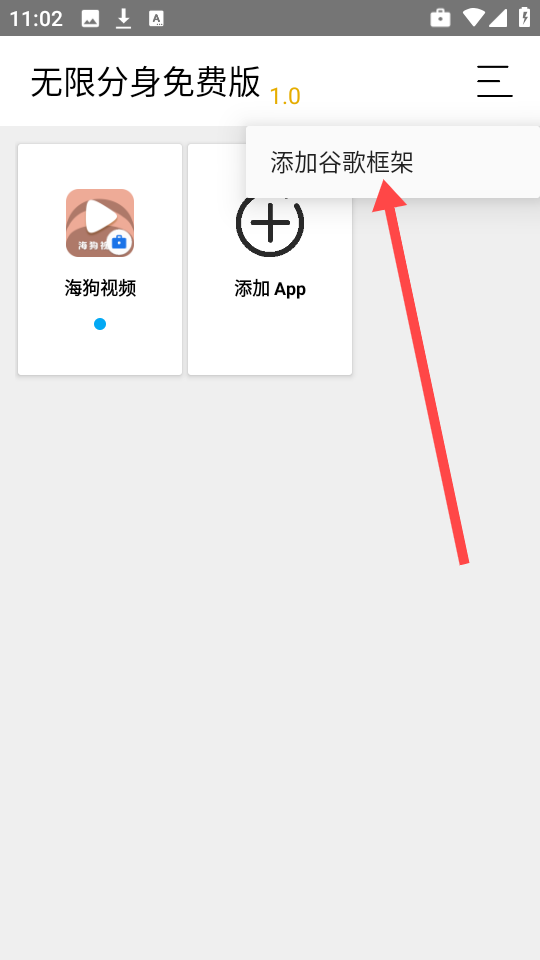540x960 pixels.
Task: Tap the 添加 App card
Action: click(270, 259)
